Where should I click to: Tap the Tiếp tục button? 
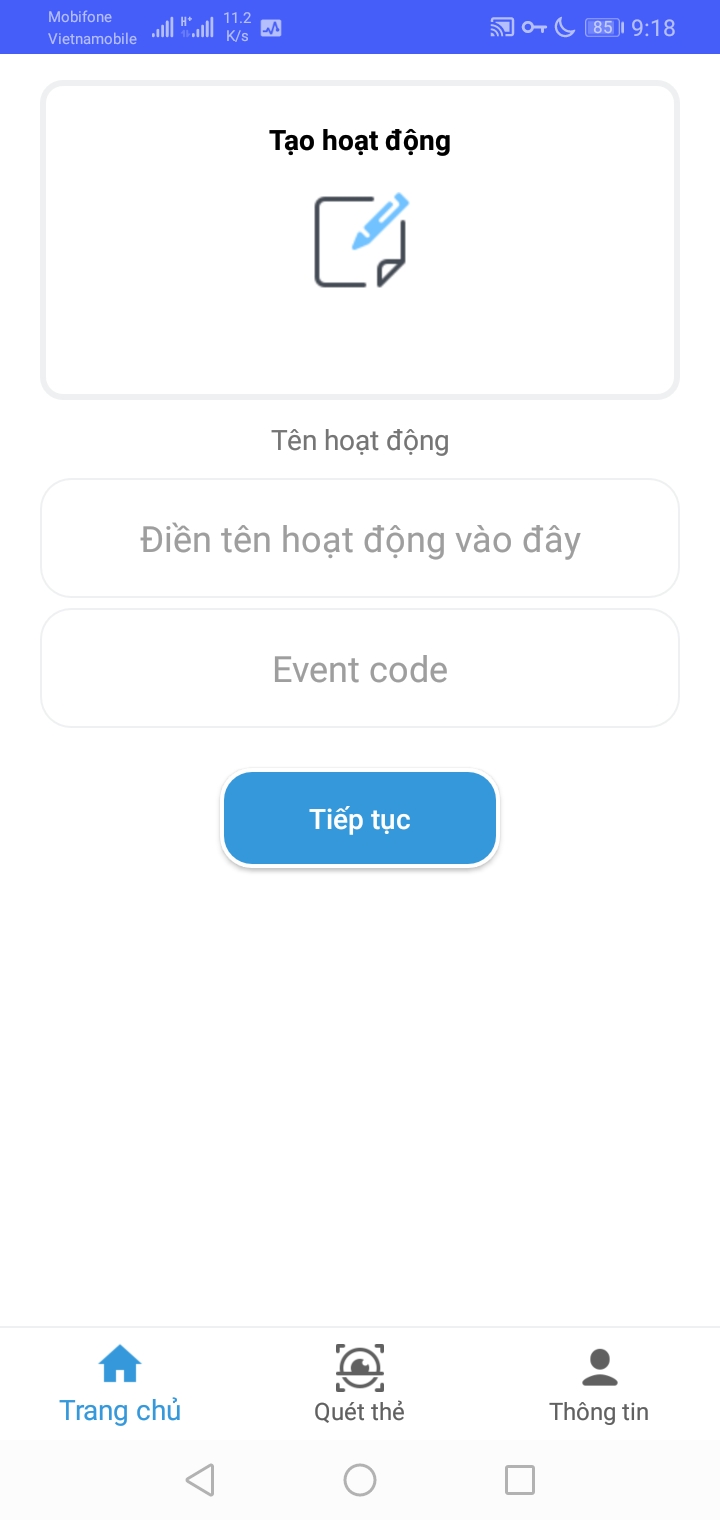point(360,819)
